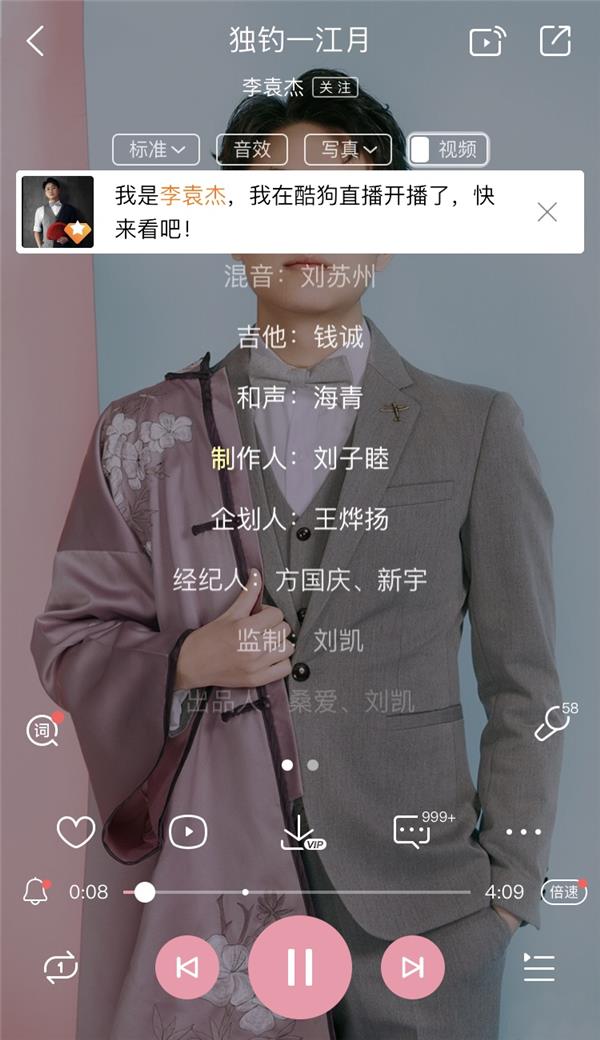
Task: Open the 999+ comments
Action: [x=412, y=831]
